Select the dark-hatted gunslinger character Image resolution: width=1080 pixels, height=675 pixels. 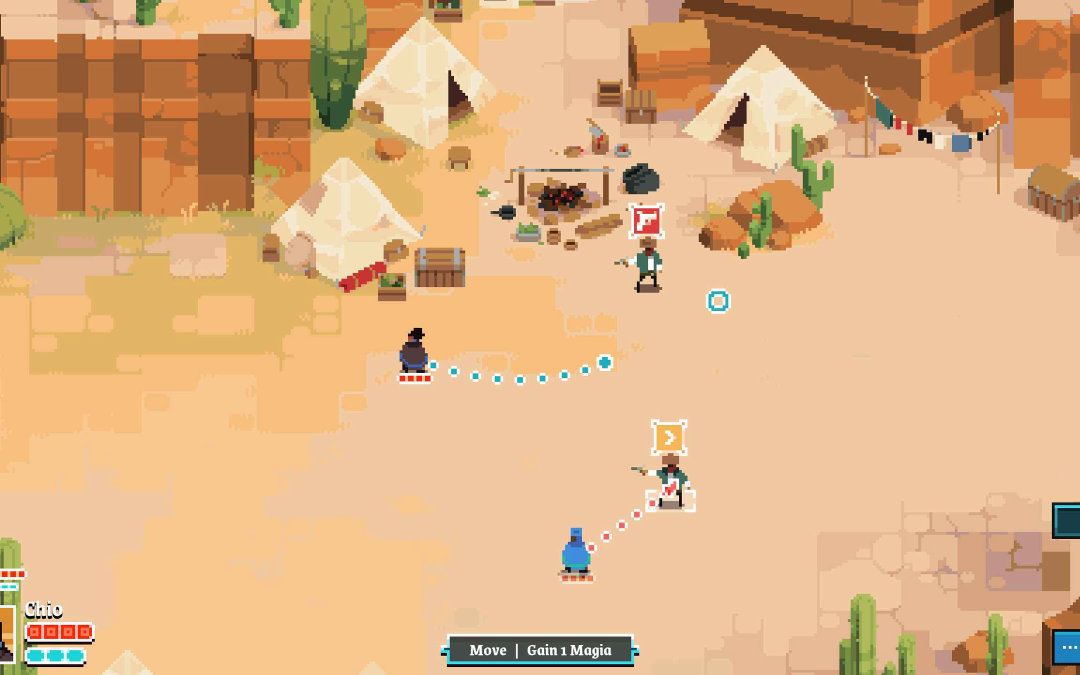pyautogui.click(x=414, y=352)
